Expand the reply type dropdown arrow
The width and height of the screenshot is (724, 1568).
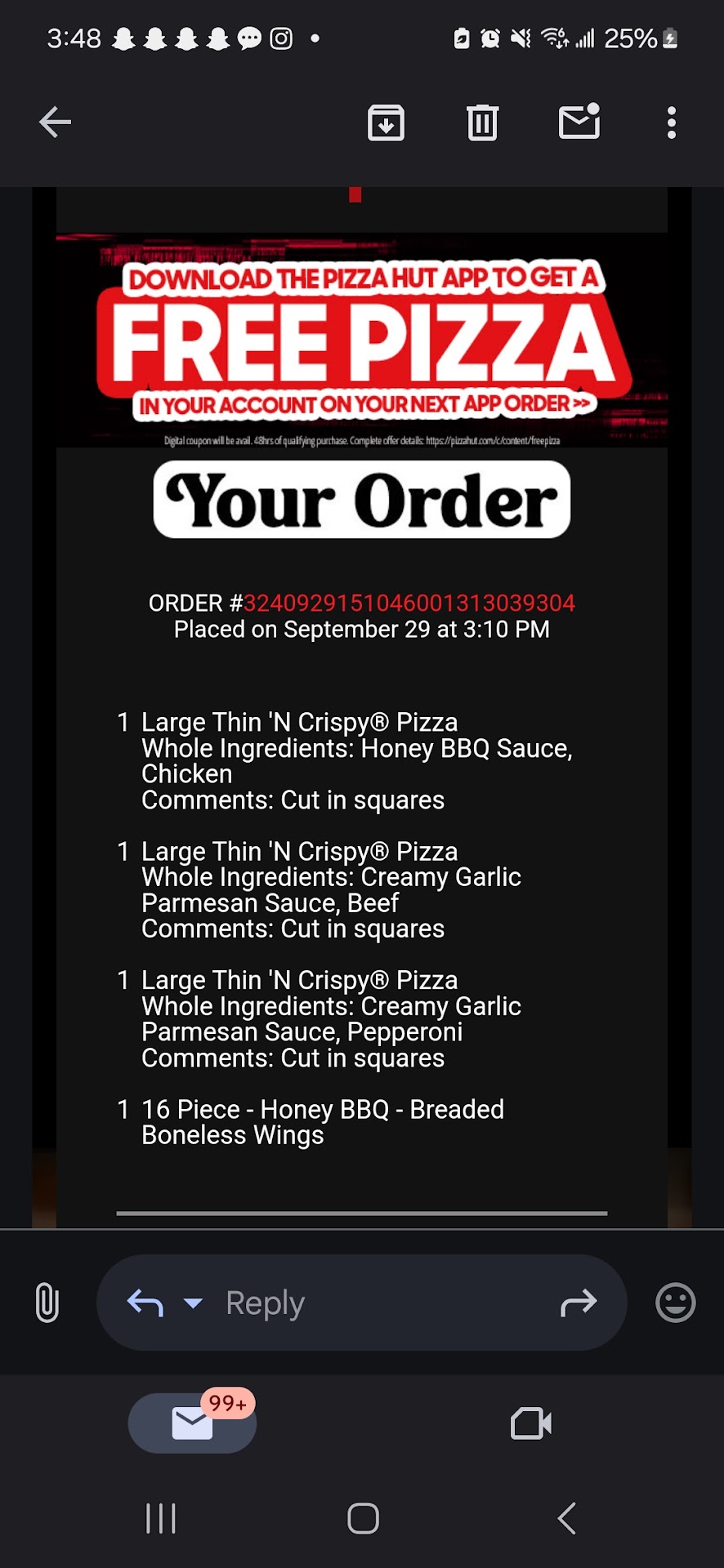pyautogui.click(x=194, y=1303)
